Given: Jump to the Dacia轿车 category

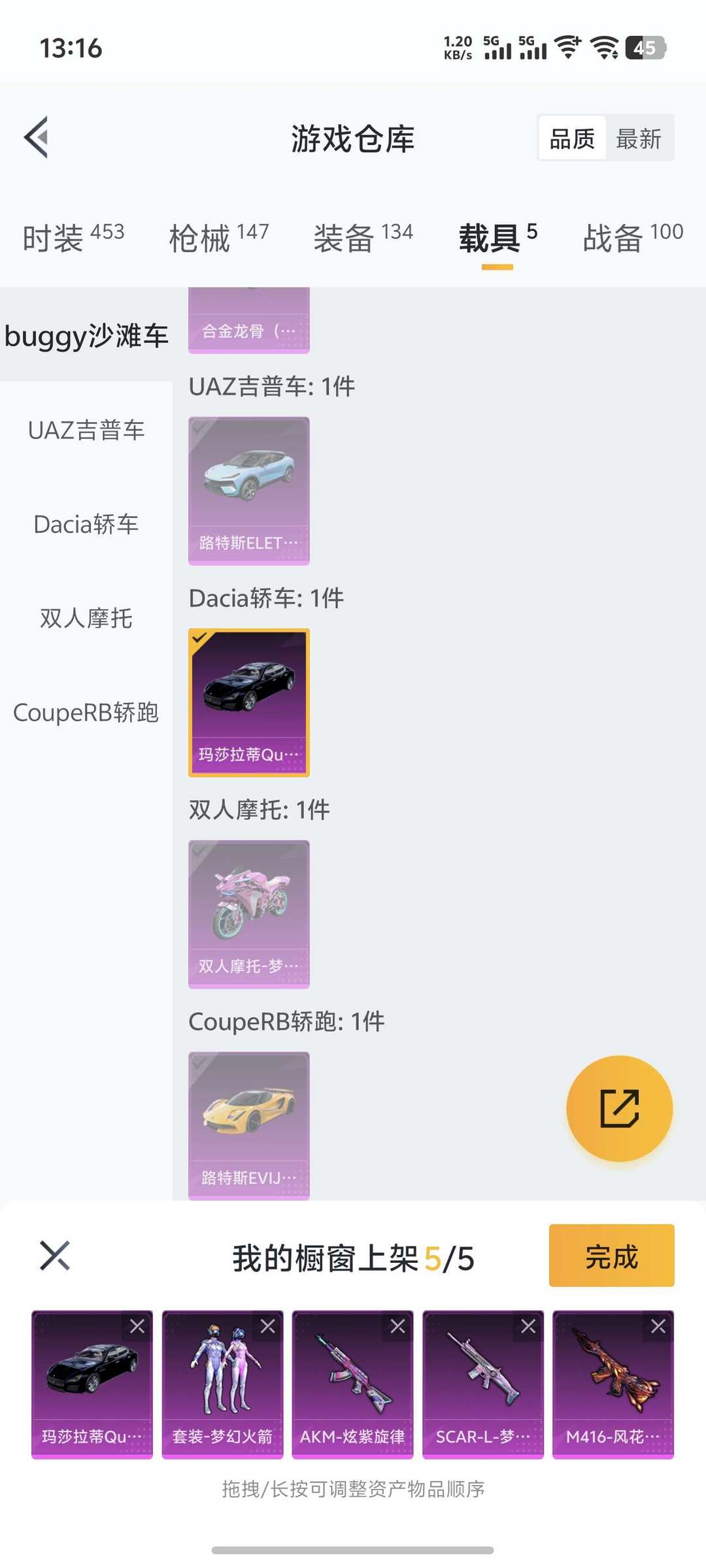Looking at the screenshot, I should [86, 524].
